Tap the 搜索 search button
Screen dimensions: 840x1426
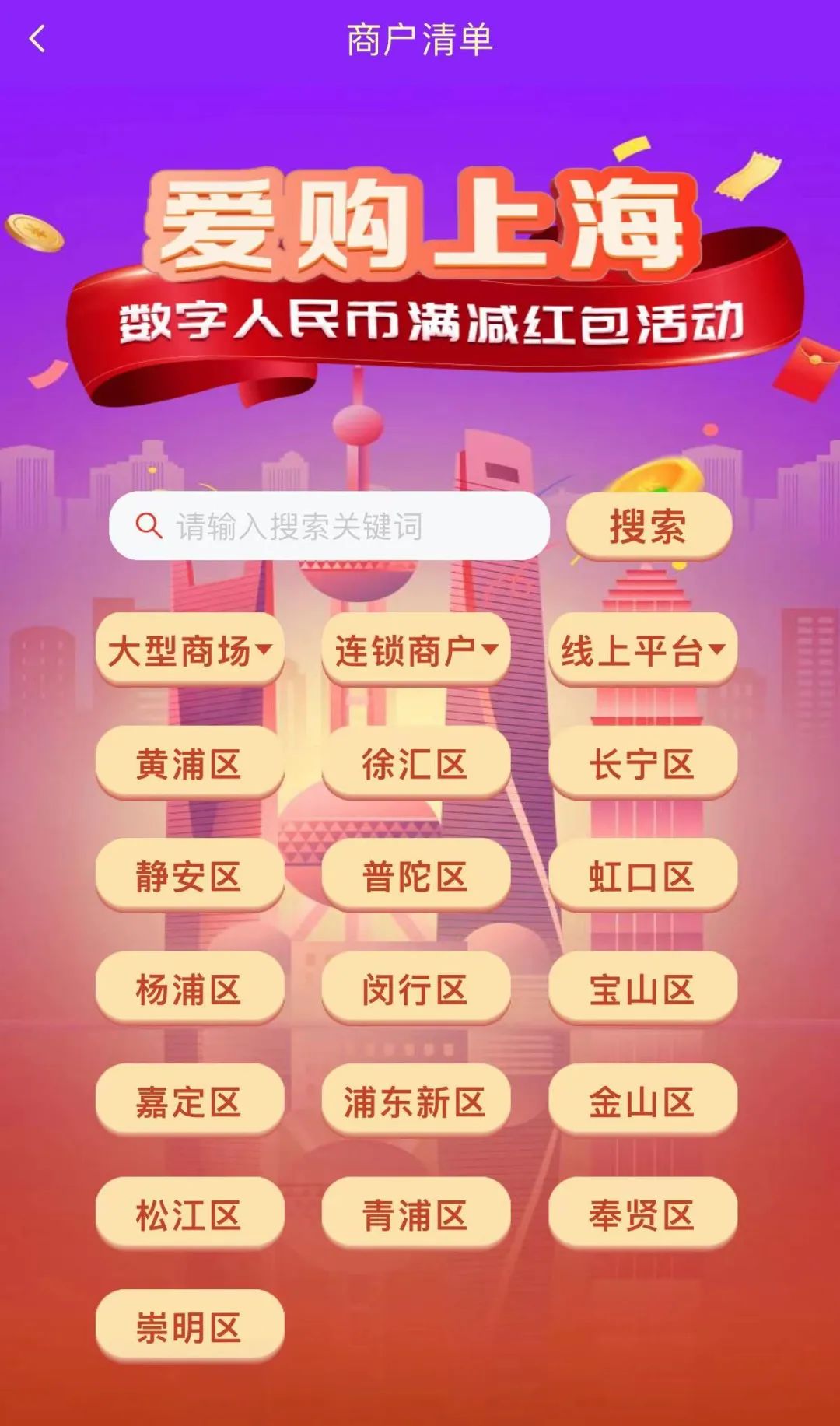[648, 527]
